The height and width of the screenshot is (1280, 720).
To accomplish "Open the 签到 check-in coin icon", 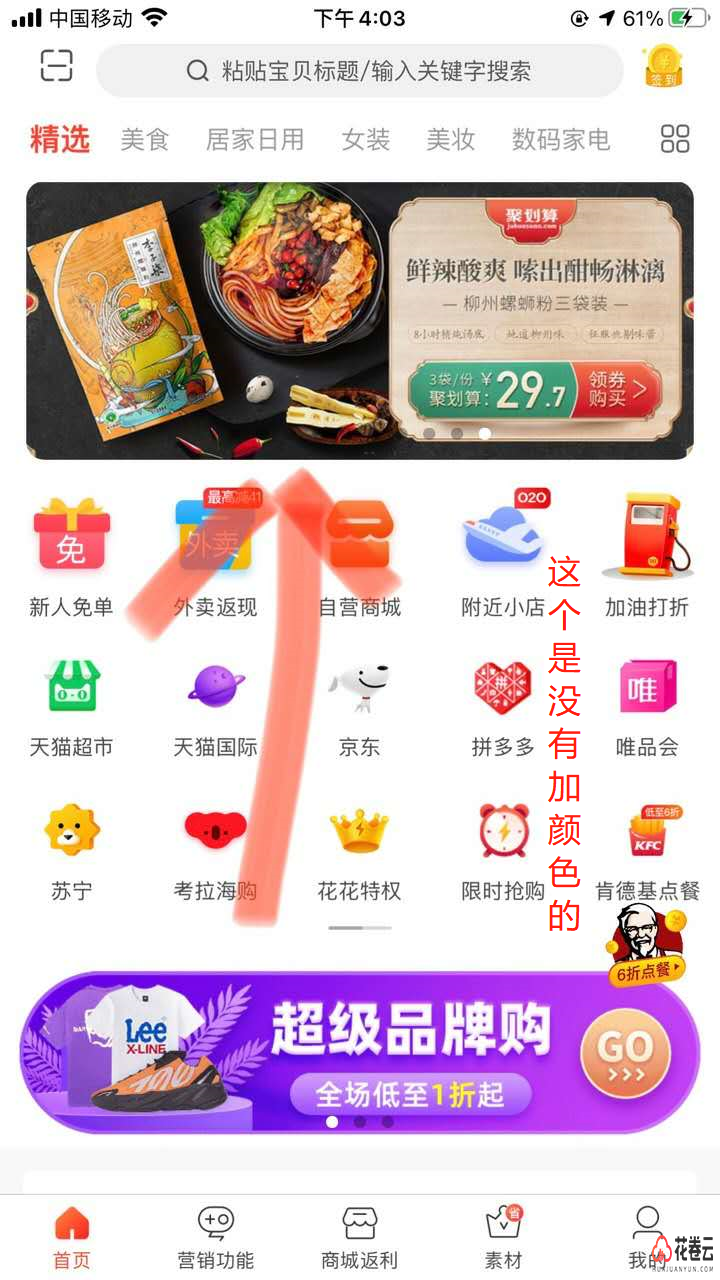I will [x=661, y=68].
